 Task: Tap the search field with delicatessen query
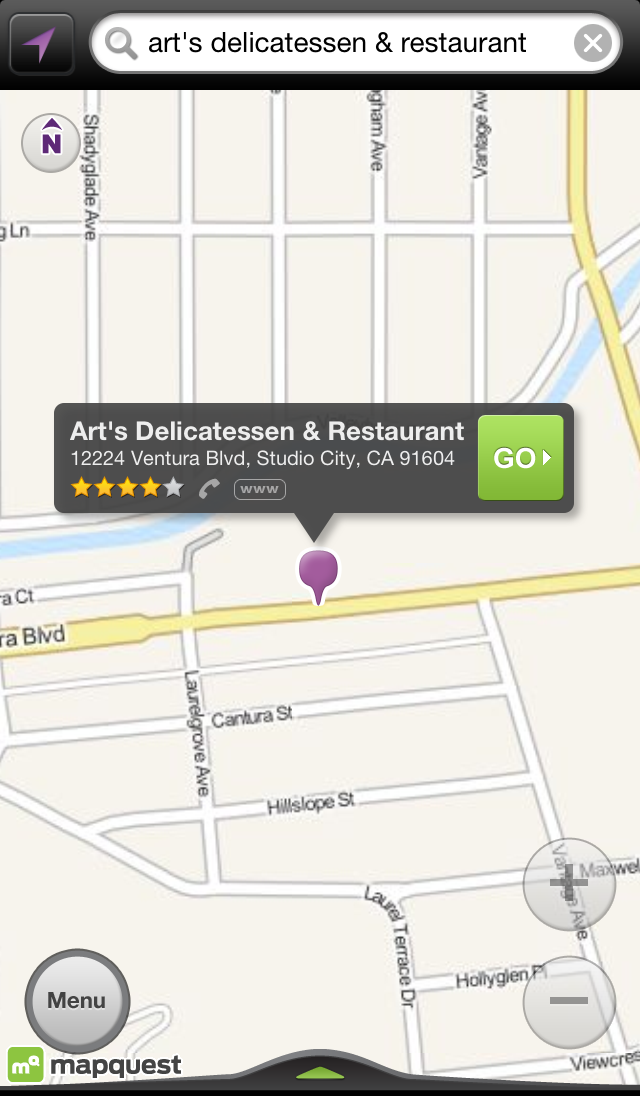[x=338, y=43]
